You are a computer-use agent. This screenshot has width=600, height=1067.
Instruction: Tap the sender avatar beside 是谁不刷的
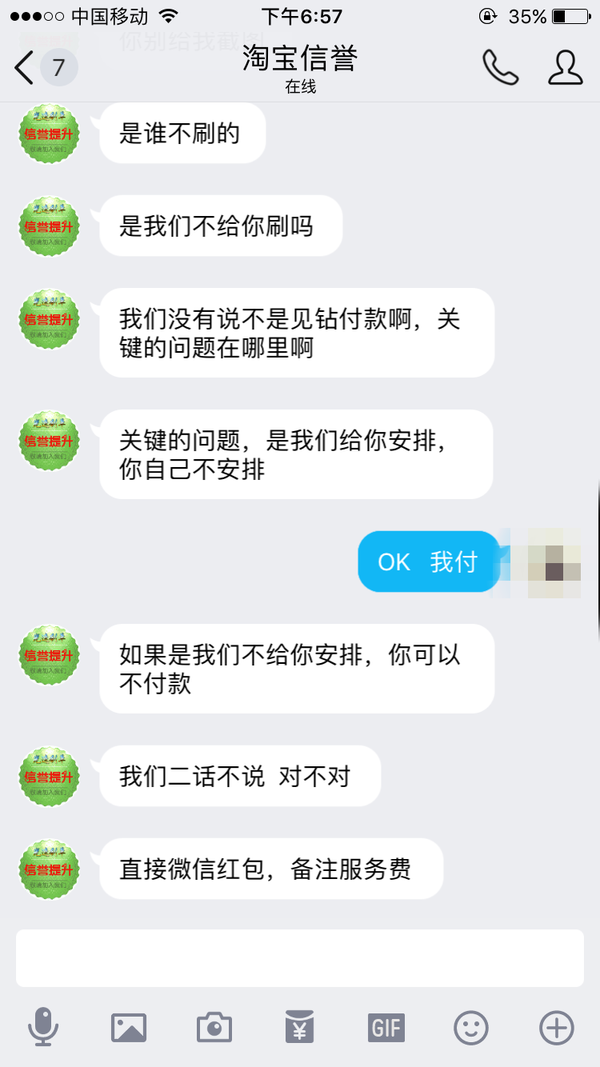[x=49, y=133]
